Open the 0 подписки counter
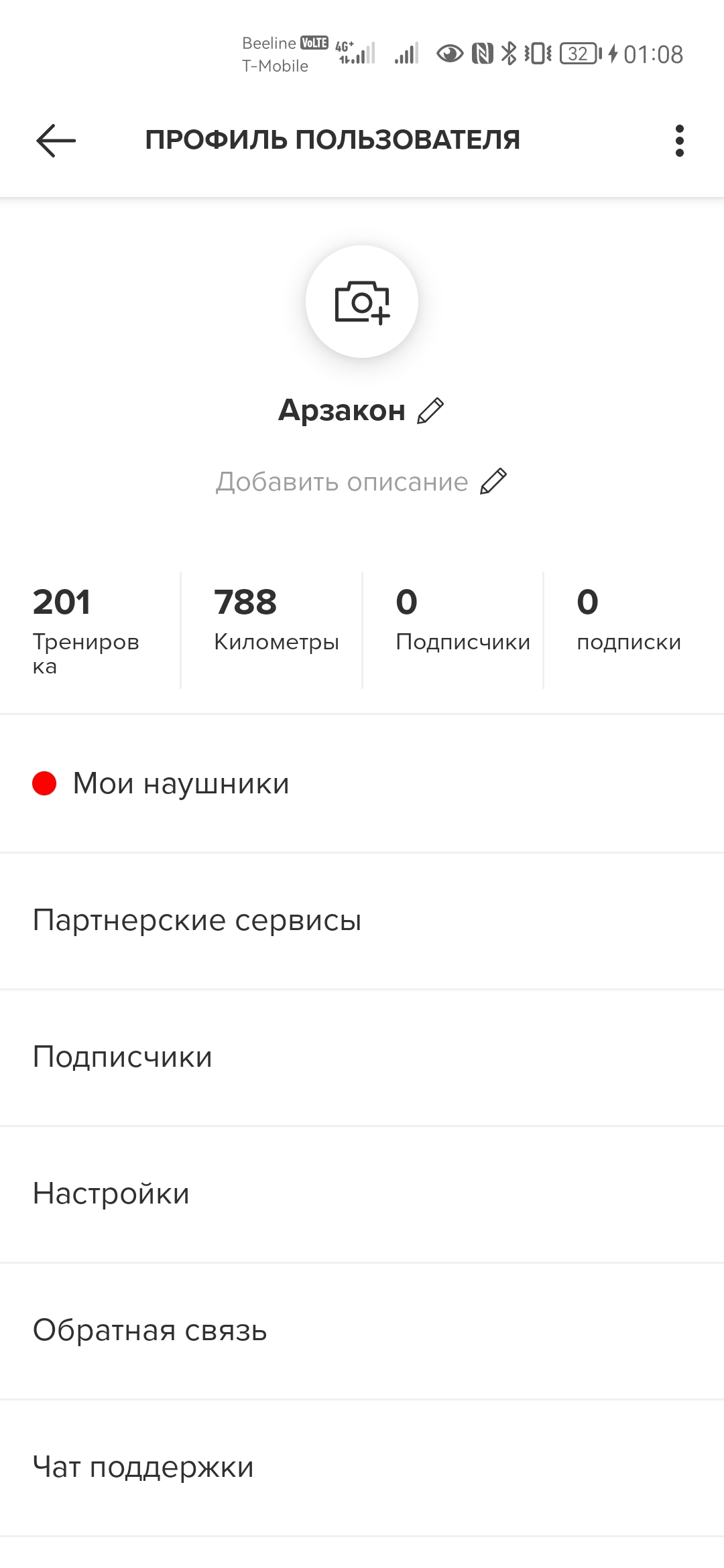 pyautogui.click(x=629, y=620)
